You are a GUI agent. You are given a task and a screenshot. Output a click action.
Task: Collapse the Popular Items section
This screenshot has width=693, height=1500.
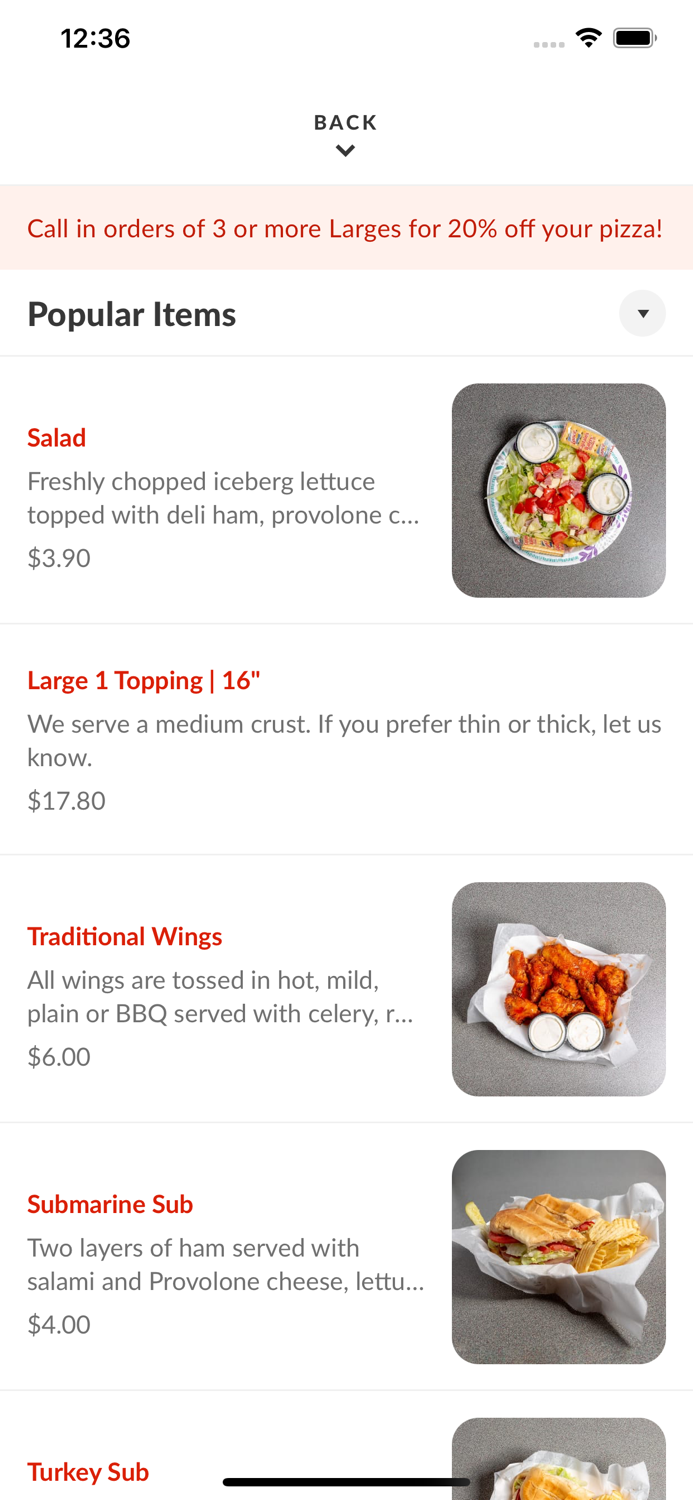[642, 314]
